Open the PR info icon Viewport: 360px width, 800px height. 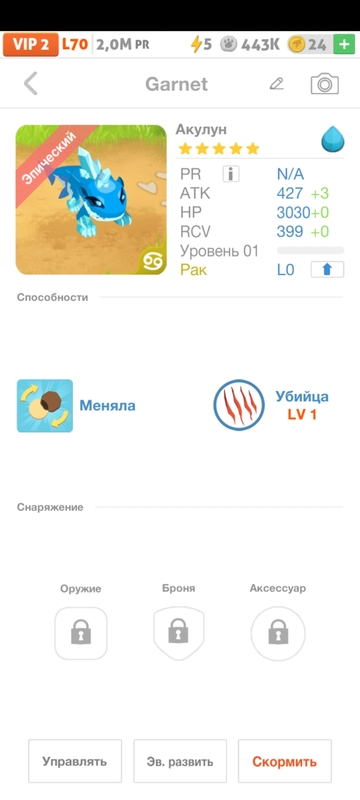231,174
